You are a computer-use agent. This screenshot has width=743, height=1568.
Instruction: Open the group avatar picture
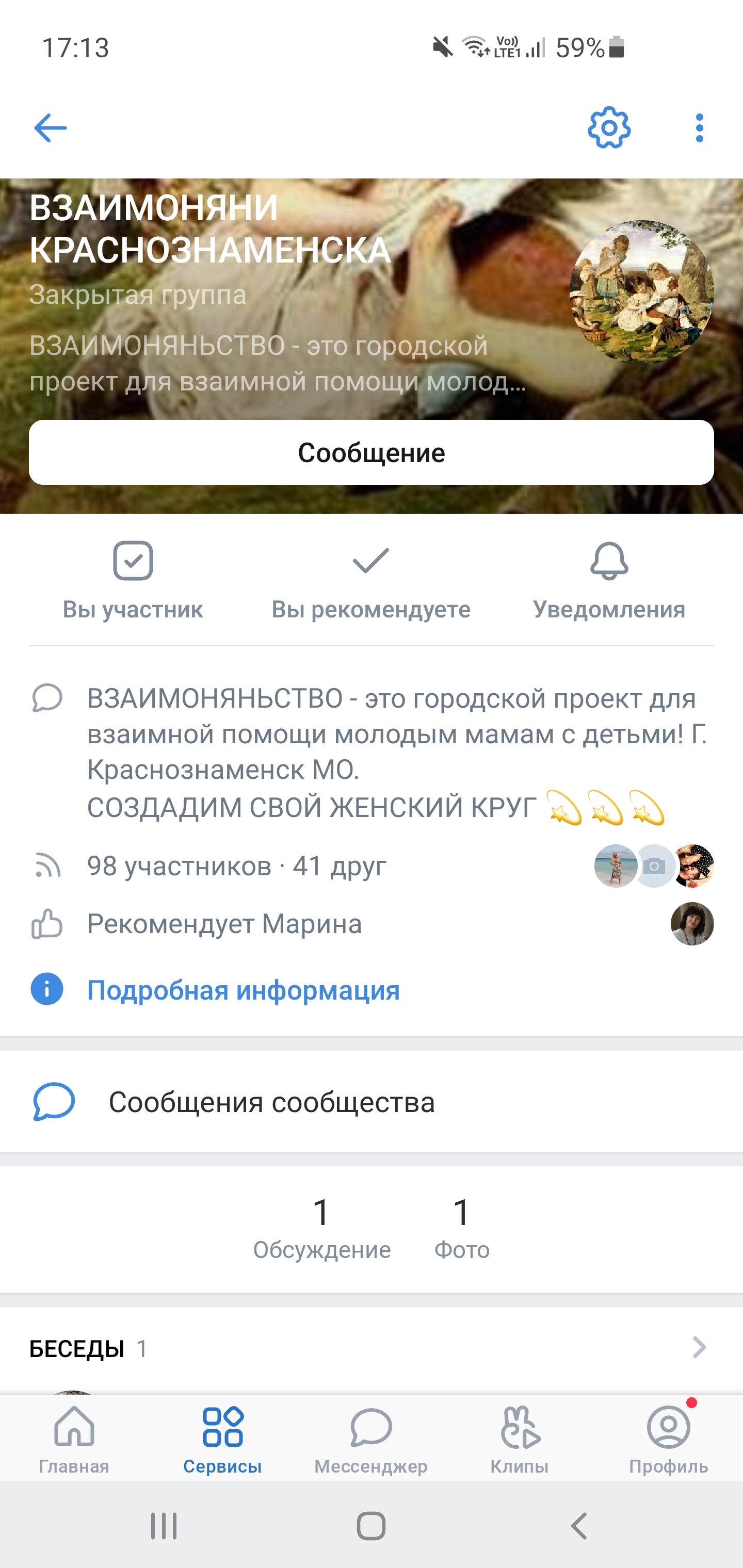click(x=641, y=292)
